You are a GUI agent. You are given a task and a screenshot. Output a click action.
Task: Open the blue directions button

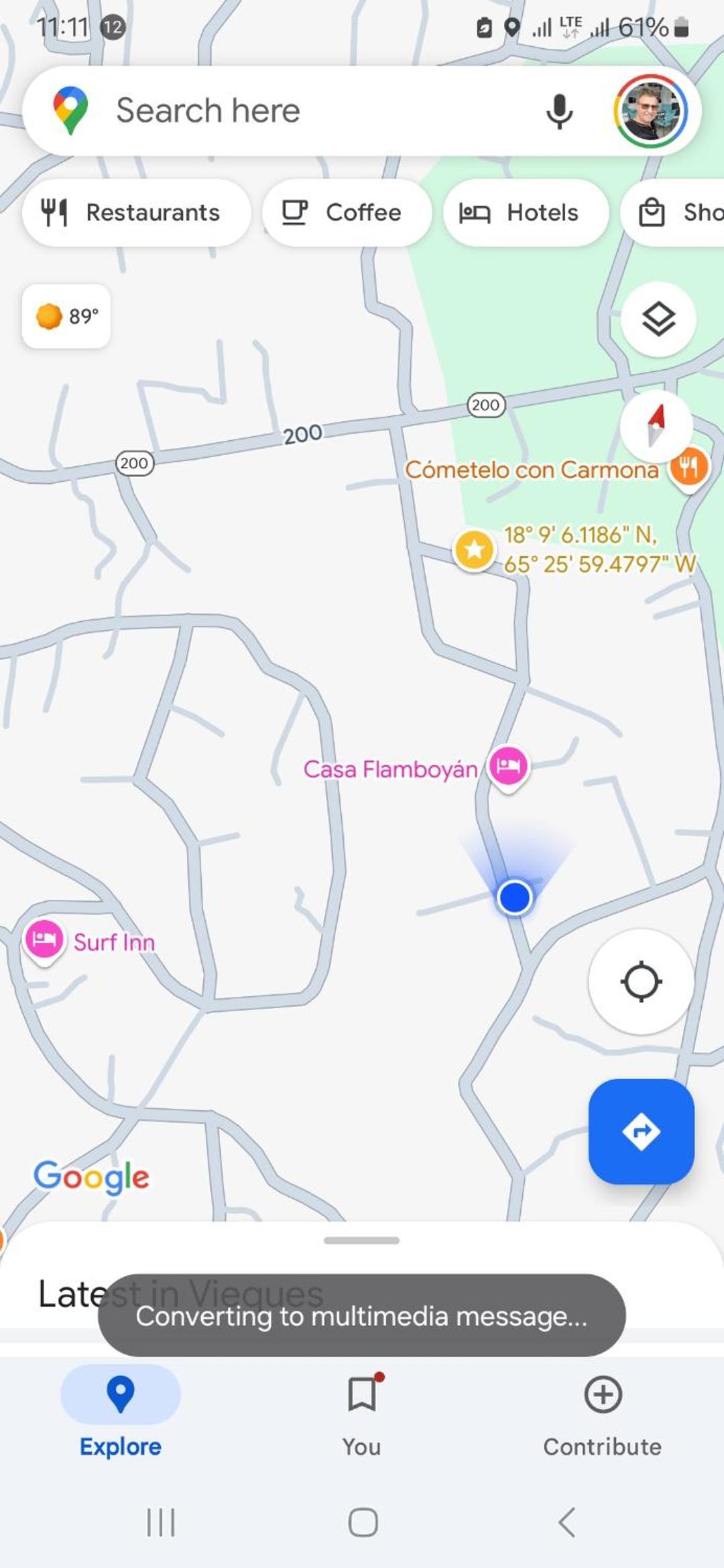point(641,1131)
